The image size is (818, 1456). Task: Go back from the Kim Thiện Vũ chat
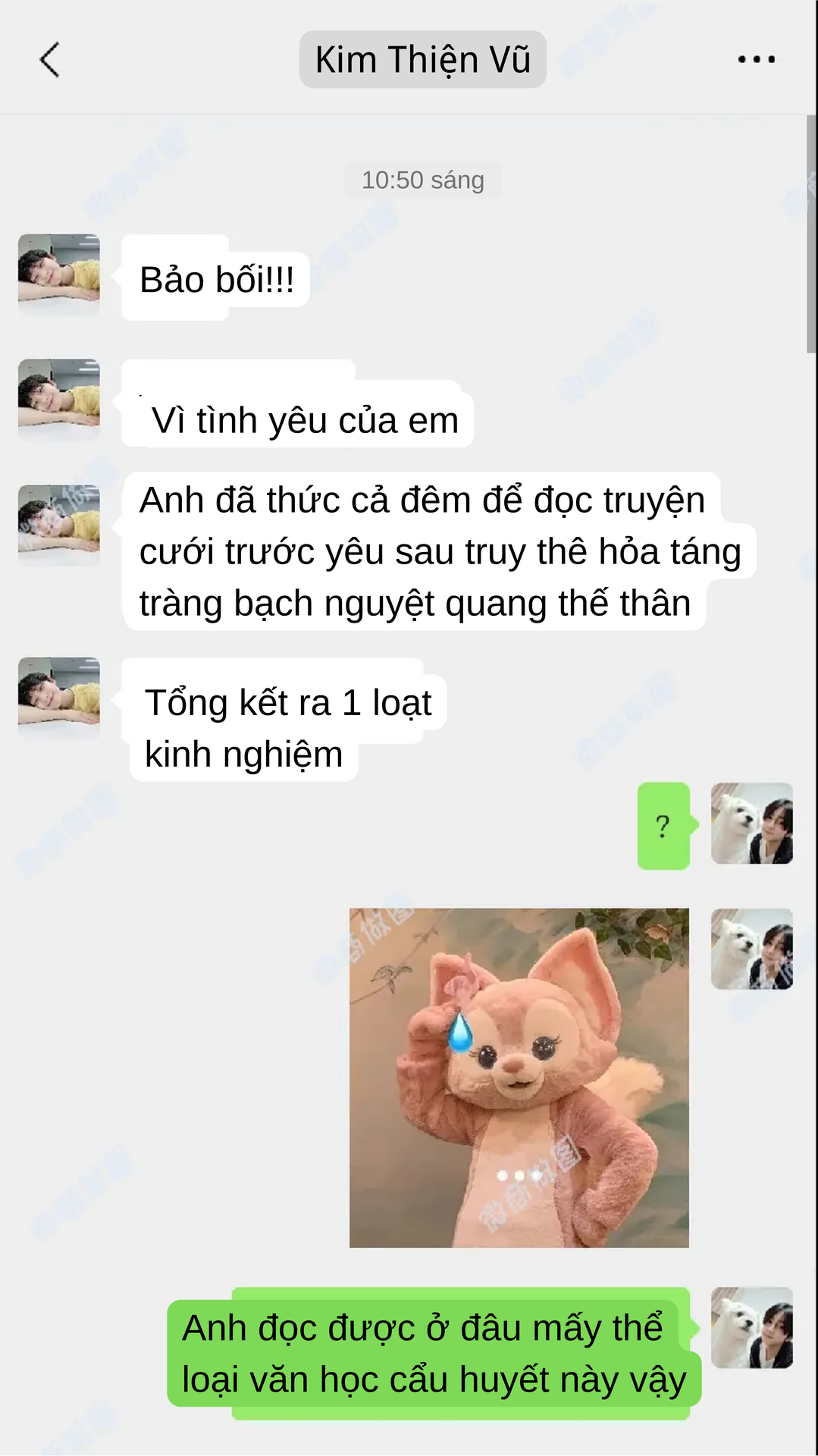pyautogui.click(x=49, y=60)
